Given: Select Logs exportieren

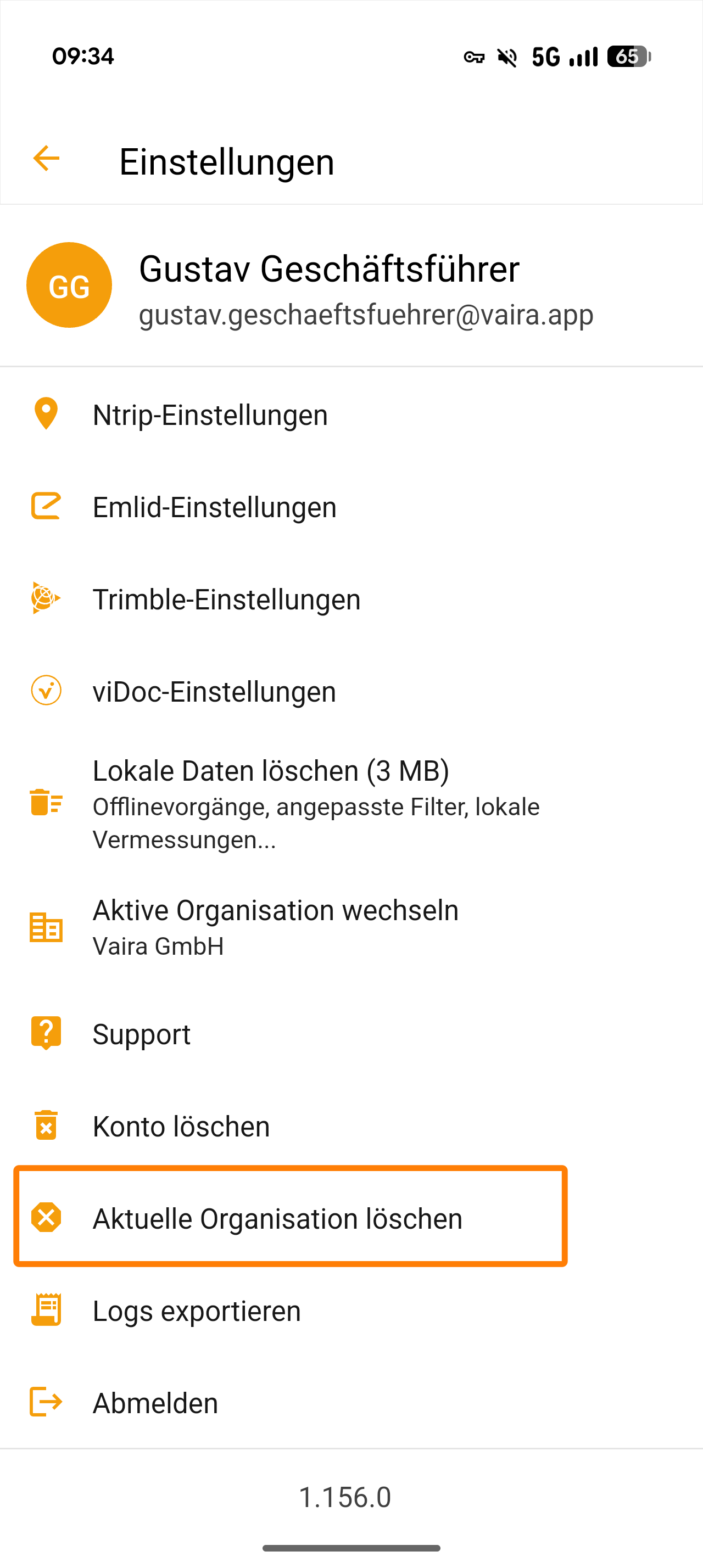Looking at the screenshot, I should tap(197, 1311).
